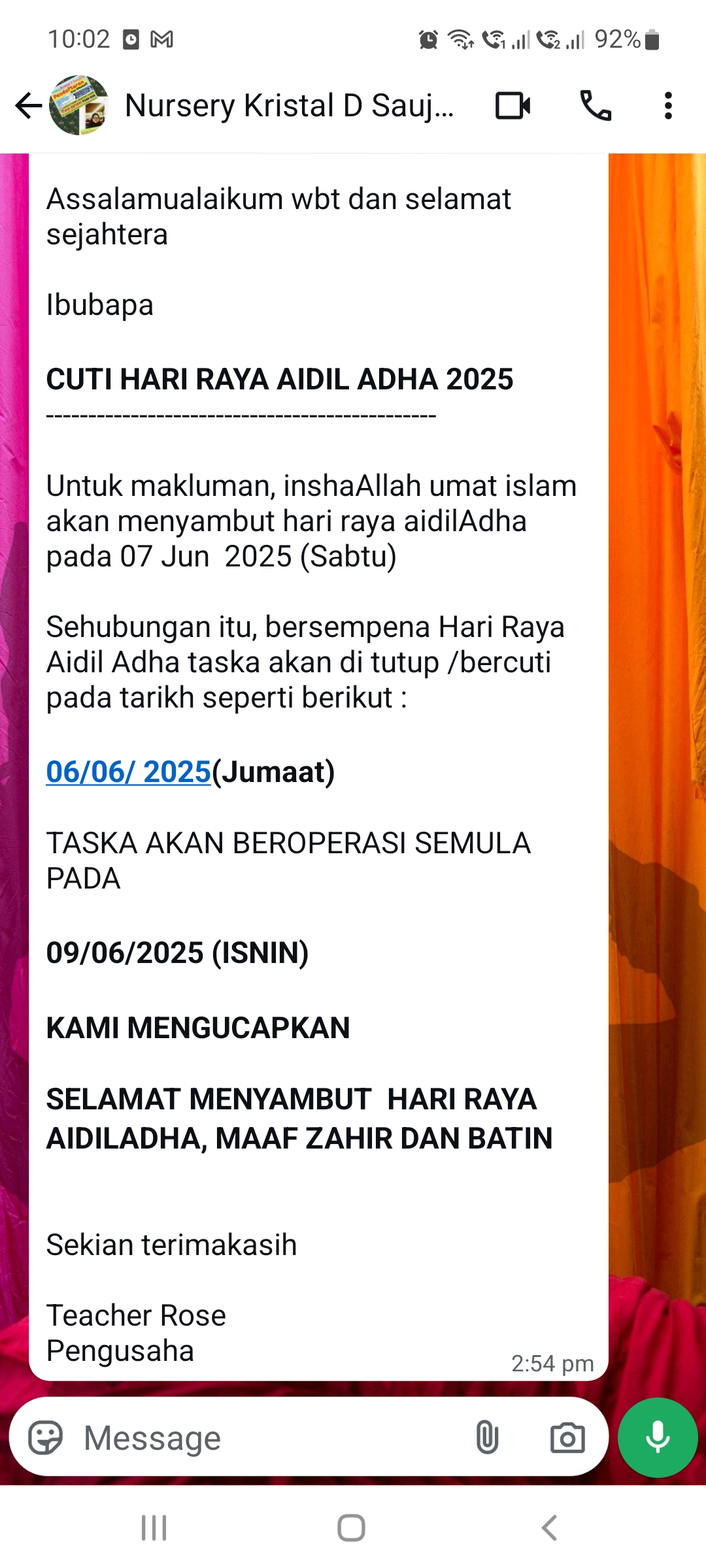
Task: Open the 06/06/ 2025 date link
Action: [x=128, y=772]
